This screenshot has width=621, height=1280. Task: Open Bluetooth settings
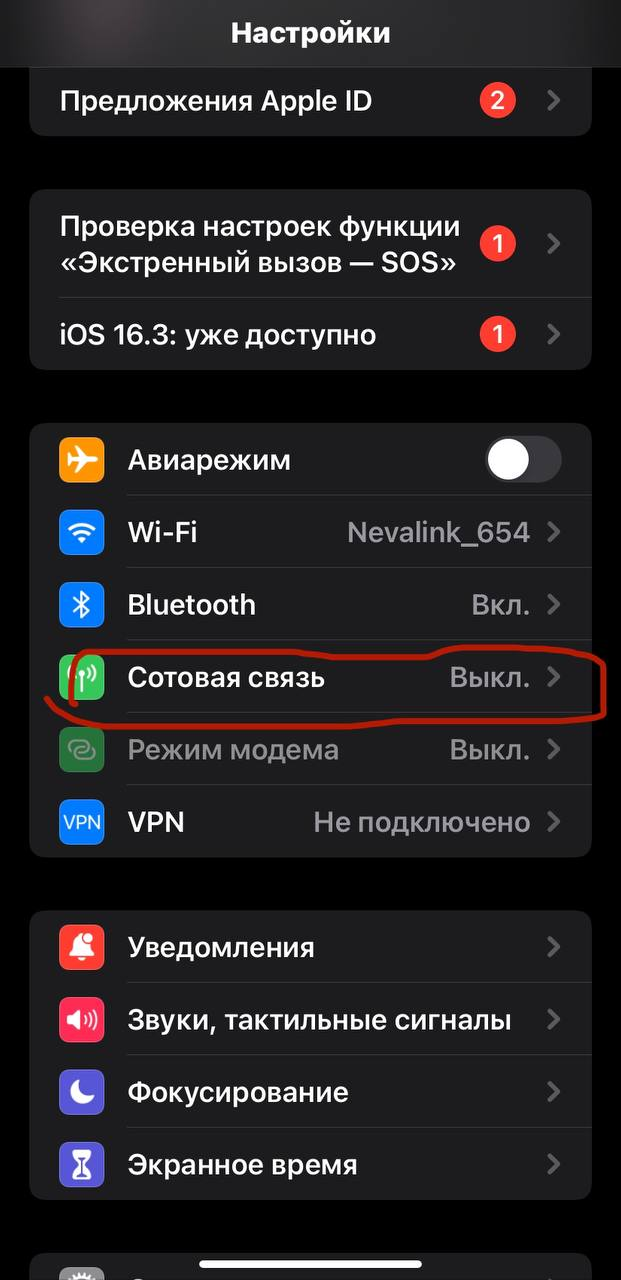point(310,605)
